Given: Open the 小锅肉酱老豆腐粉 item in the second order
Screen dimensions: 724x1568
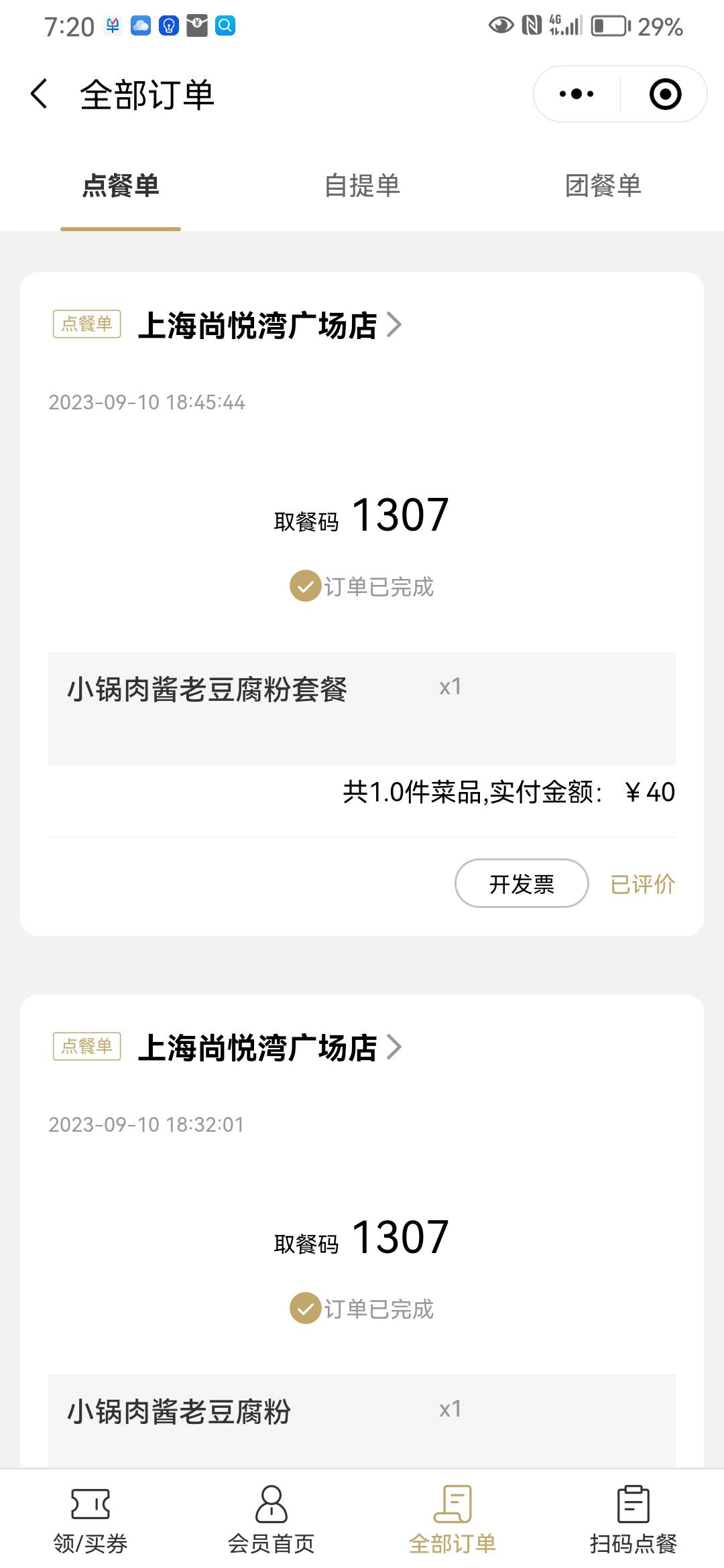Looking at the screenshot, I should coord(362,1421).
